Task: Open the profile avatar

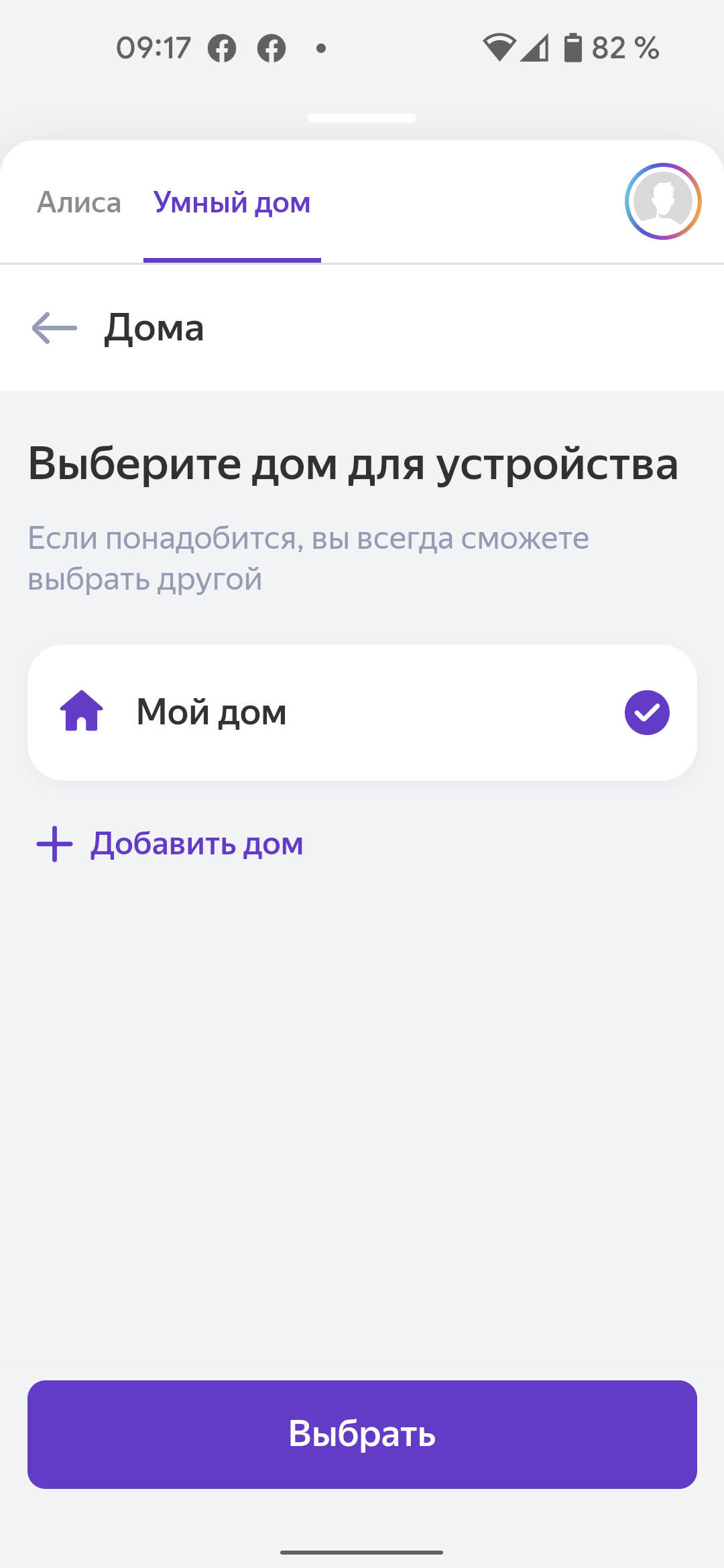Action: (x=662, y=202)
